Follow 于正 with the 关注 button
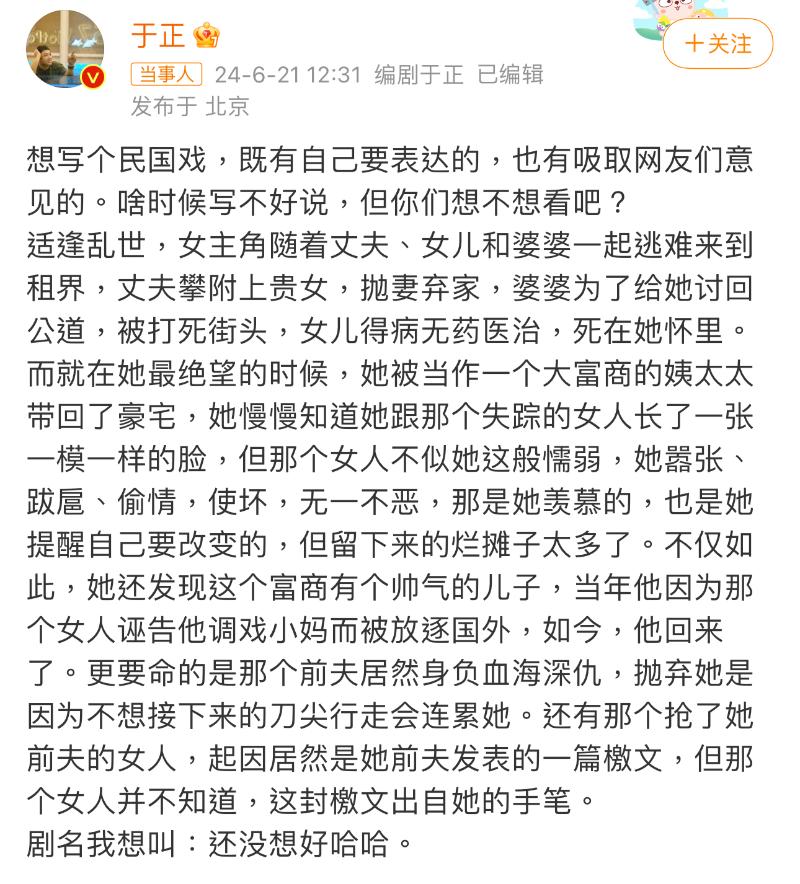Viewport: 800px width, 884px height. click(x=718, y=44)
